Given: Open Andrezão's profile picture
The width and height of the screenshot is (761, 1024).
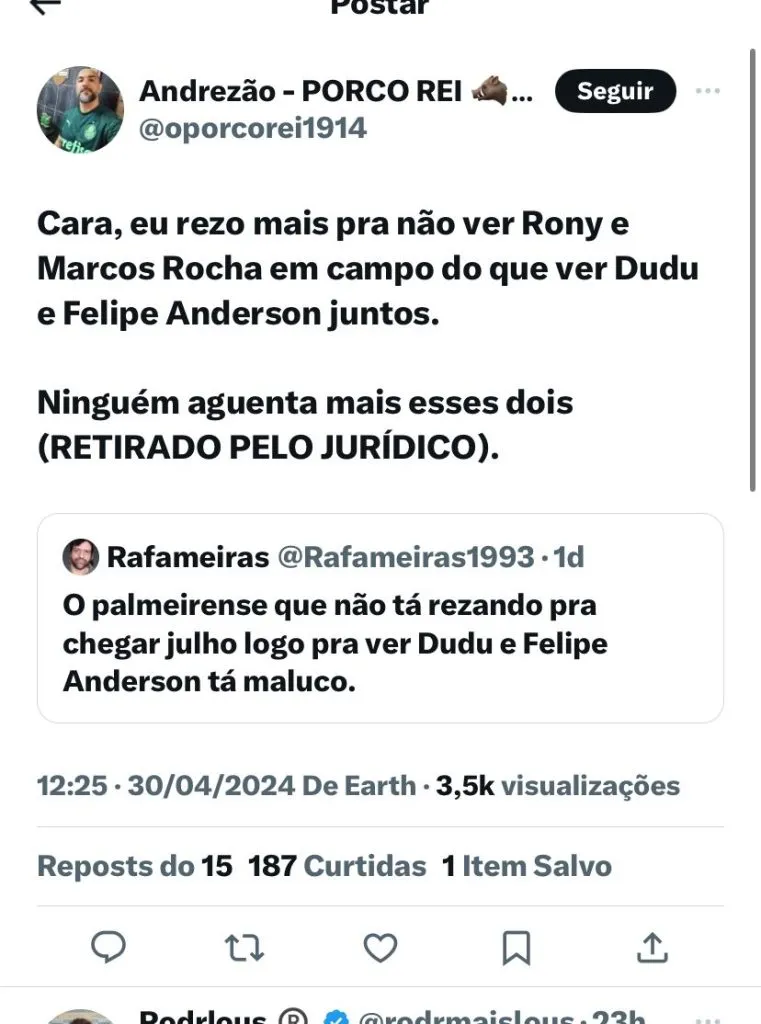Looking at the screenshot, I should [80, 109].
